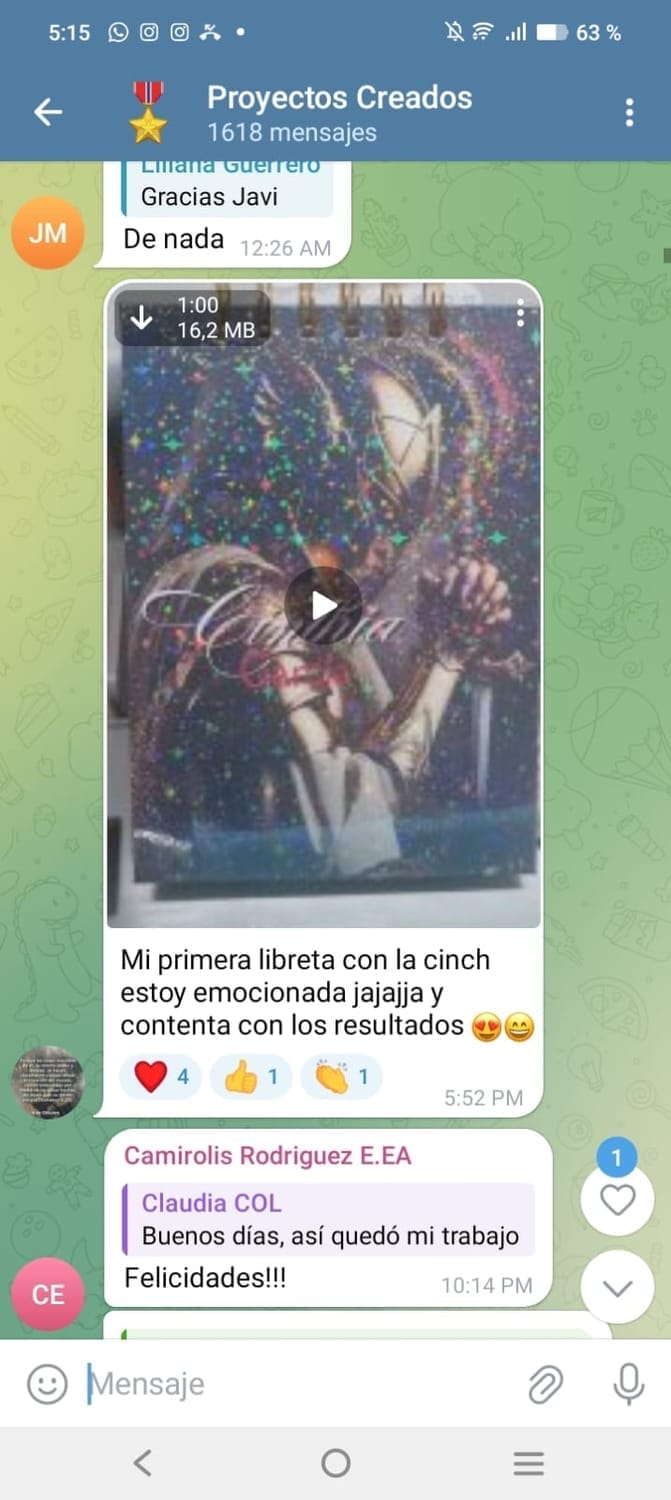The height and width of the screenshot is (1500, 671).
Task: Go back from Proyectos Creados chat
Action: [x=48, y=112]
